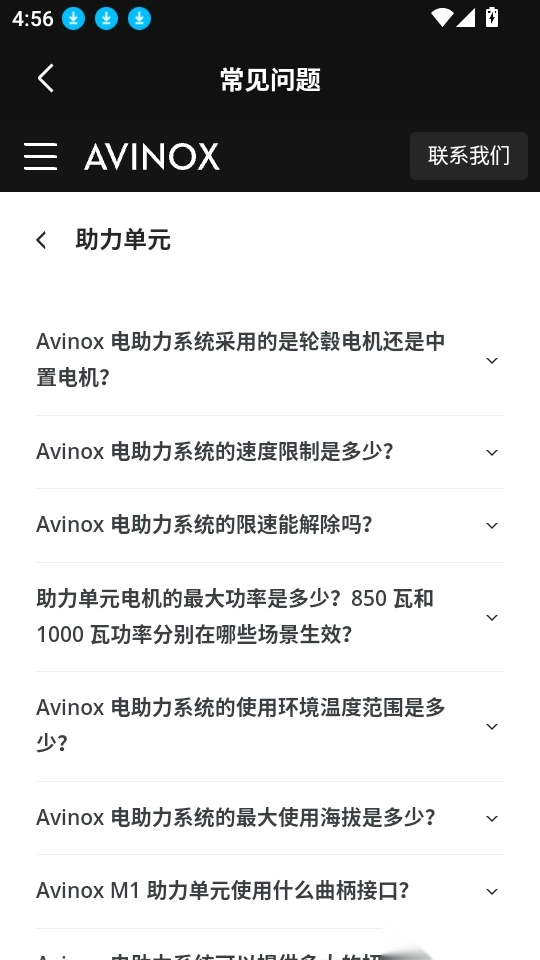Expand the 最大使用海拔 question

pyautogui.click(x=269, y=818)
